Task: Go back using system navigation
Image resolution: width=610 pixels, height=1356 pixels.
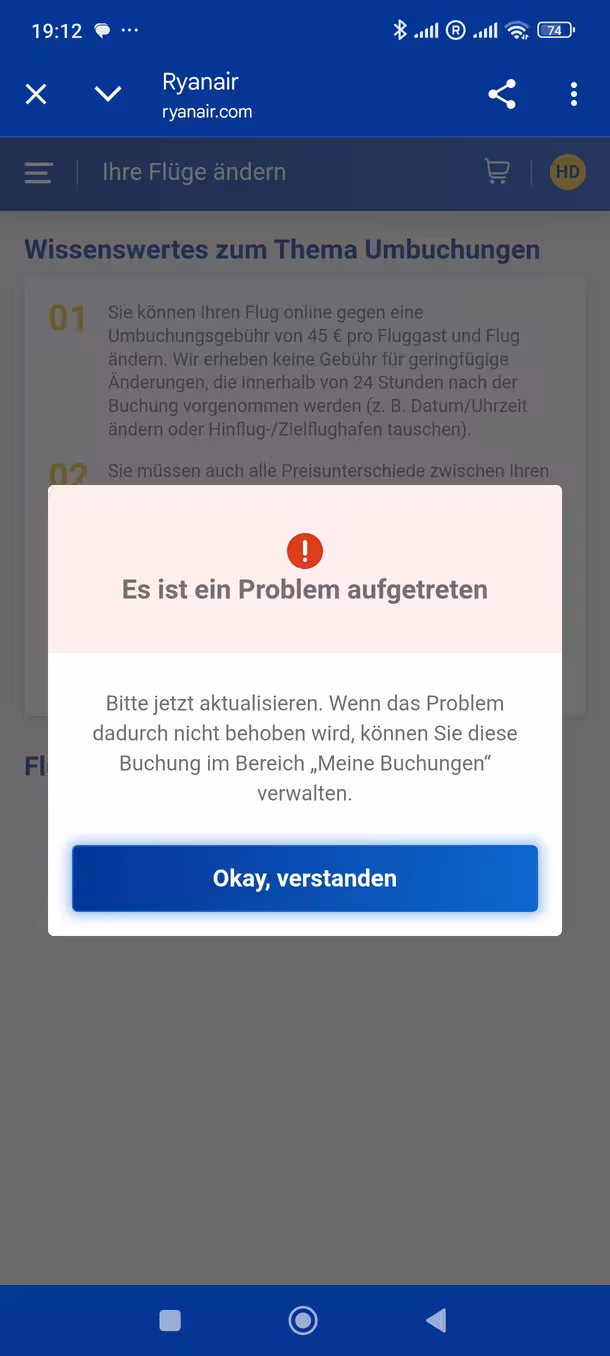Action: [436, 1320]
